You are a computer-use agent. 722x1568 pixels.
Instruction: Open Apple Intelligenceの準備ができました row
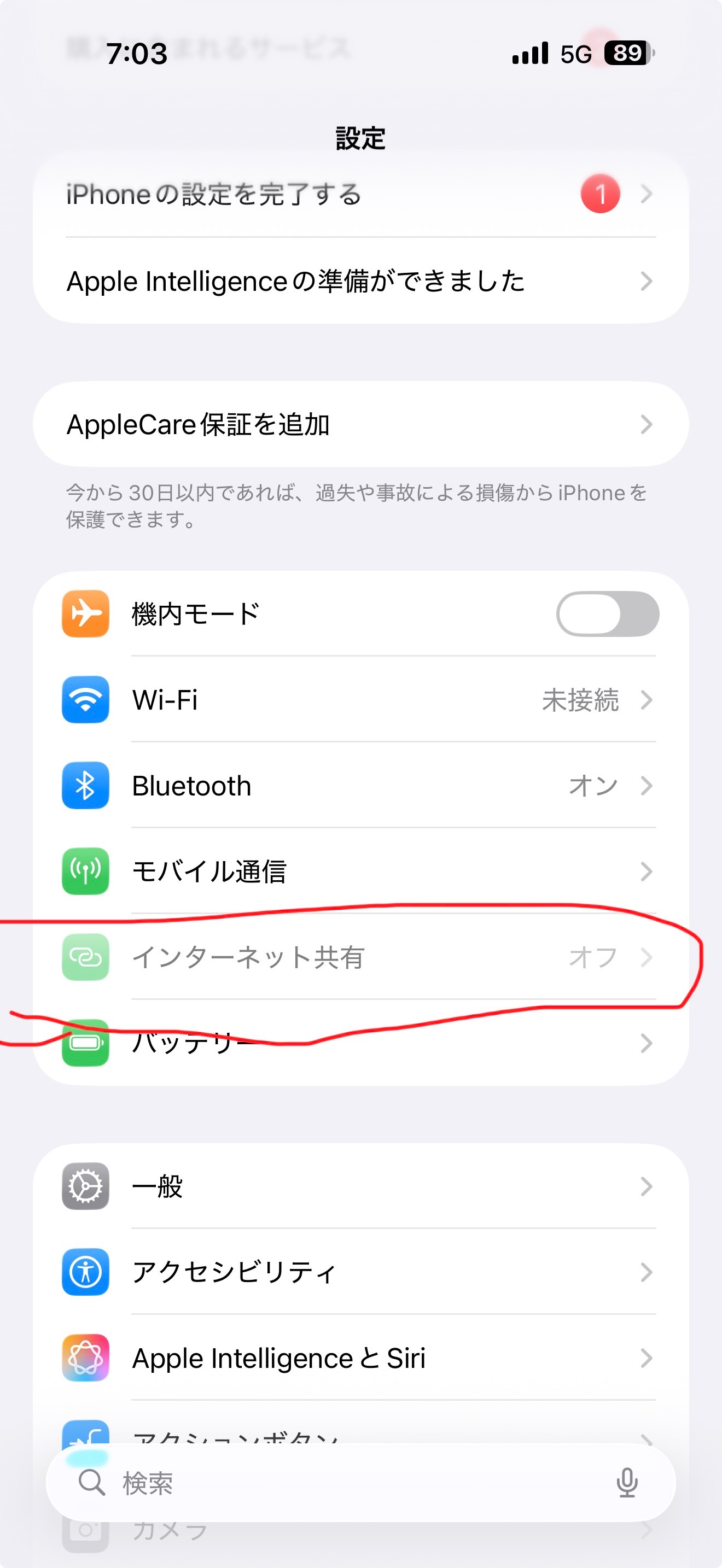coord(359,281)
